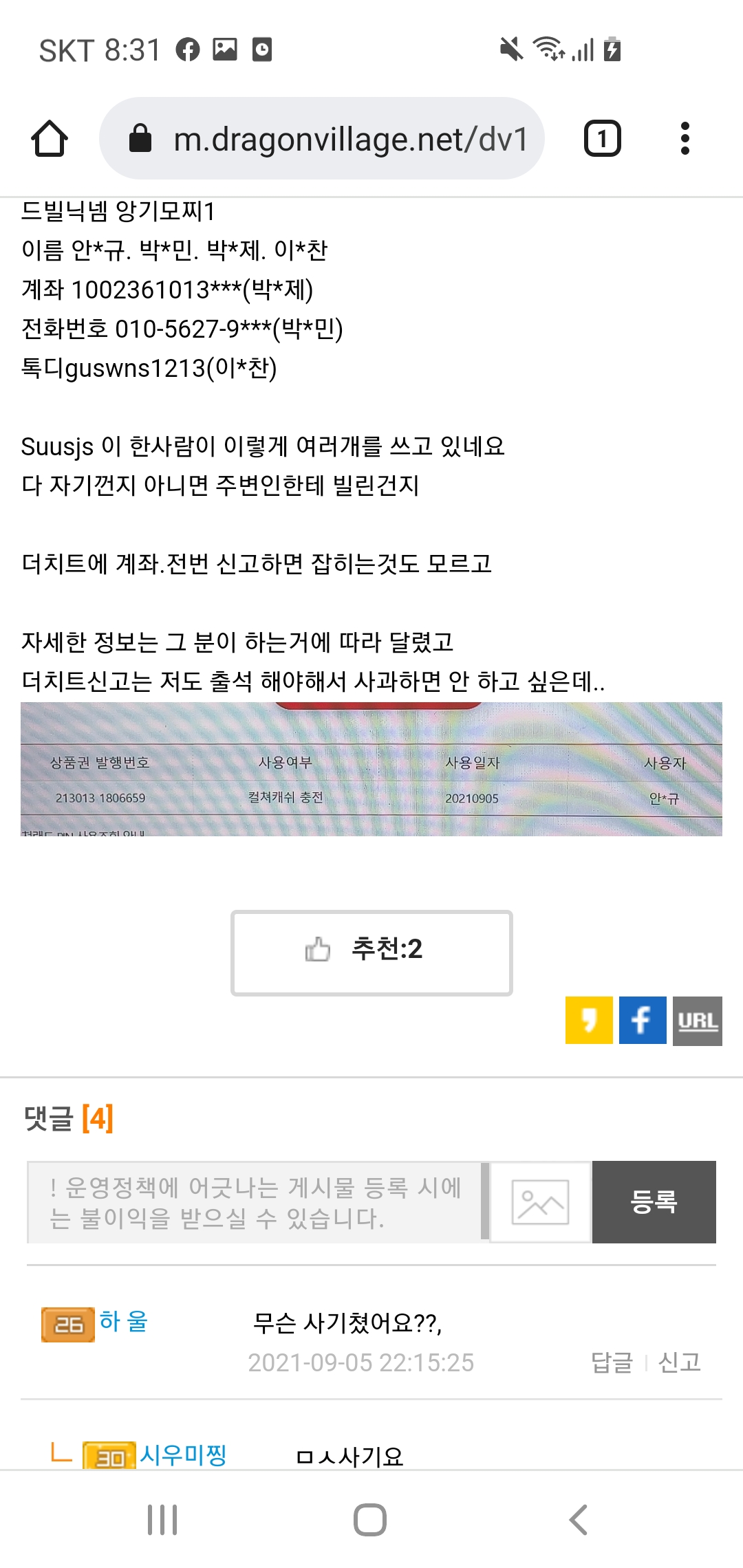Open recent apps from navigation bar

coord(162,1519)
